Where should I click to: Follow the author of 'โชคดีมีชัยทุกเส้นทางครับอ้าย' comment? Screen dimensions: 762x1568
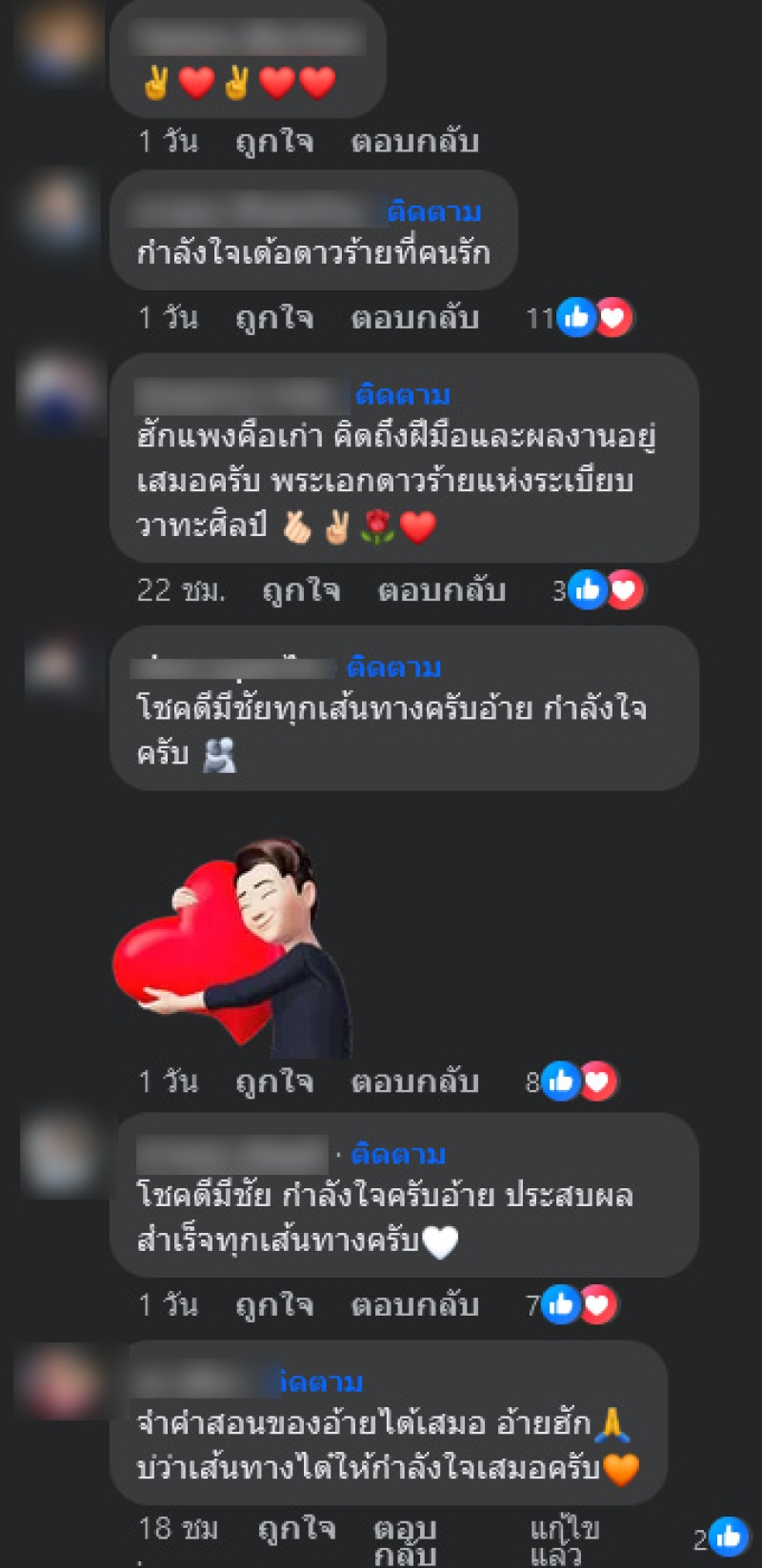394,666
